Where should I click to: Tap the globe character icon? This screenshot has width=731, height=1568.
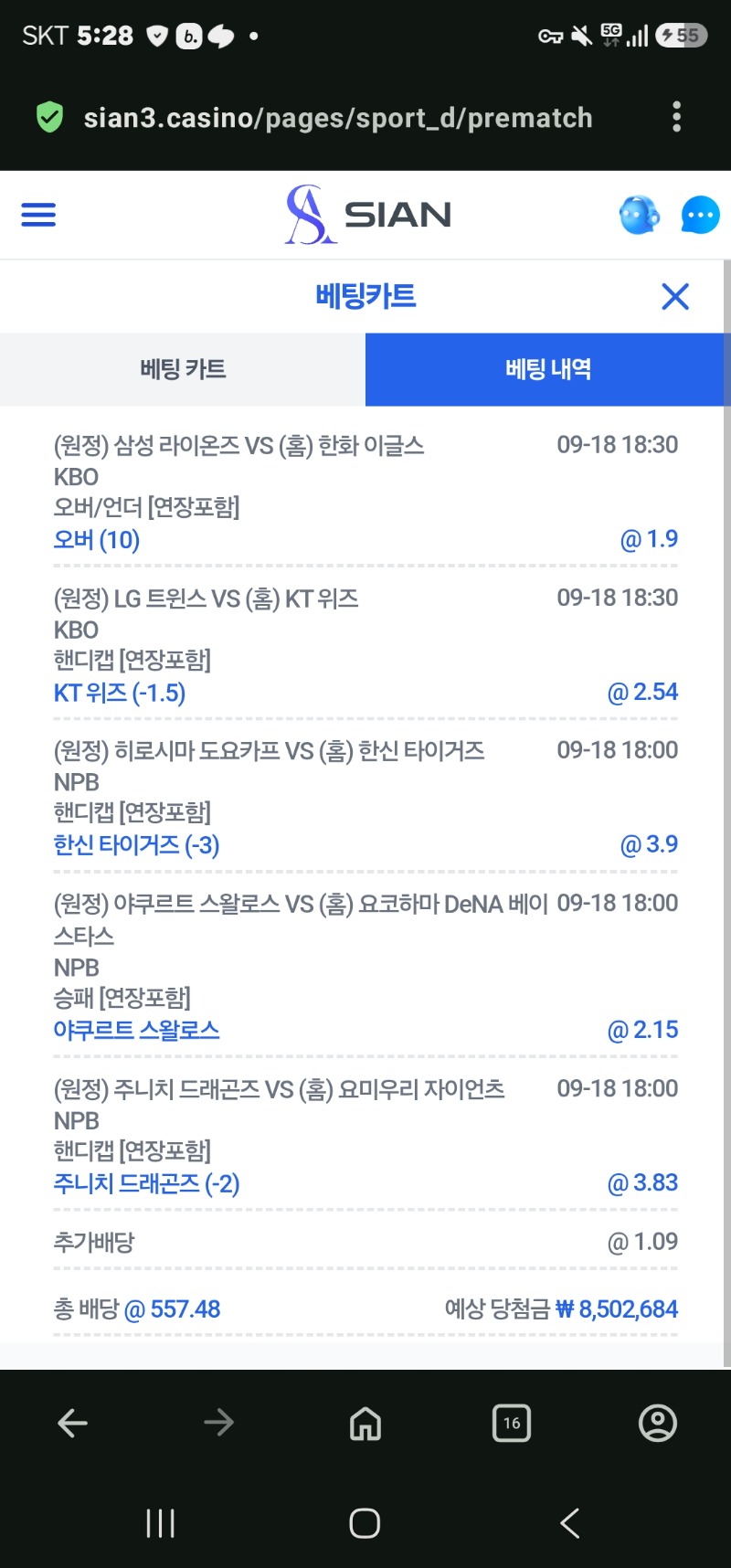639,216
